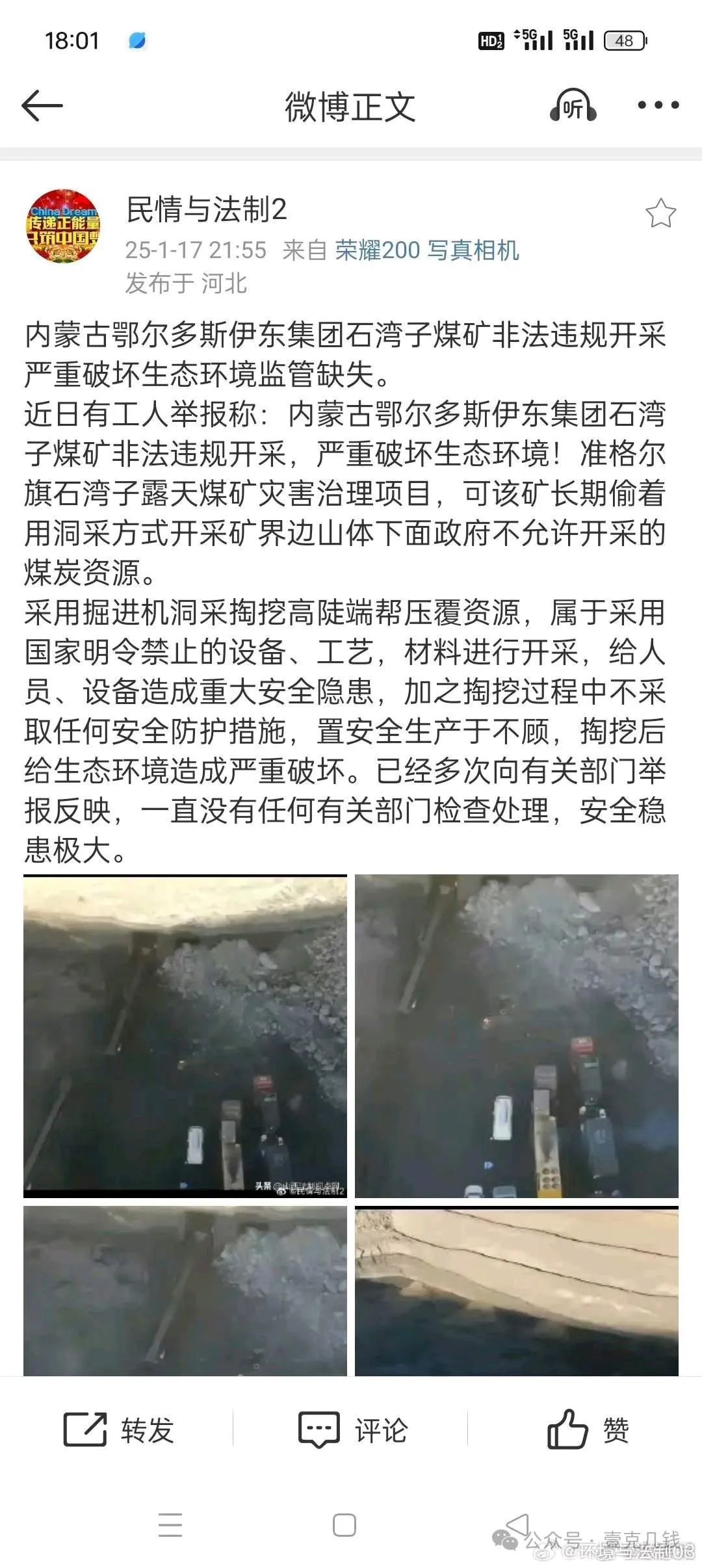Image resolution: width=702 pixels, height=1568 pixels.
Task: Like the post with the 赞 button
Action: (588, 1430)
